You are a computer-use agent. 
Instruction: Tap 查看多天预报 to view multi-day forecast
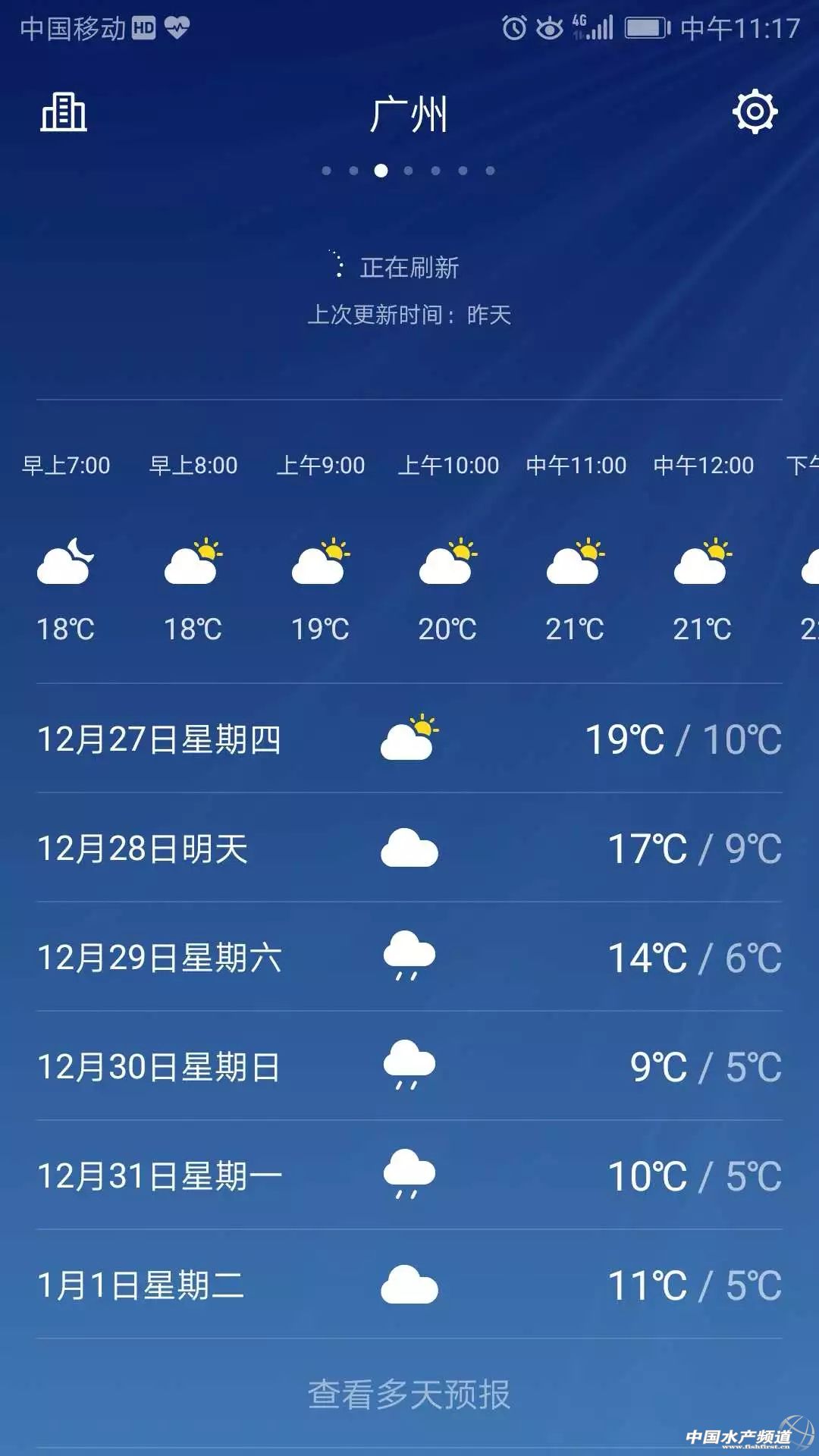(x=409, y=1394)
